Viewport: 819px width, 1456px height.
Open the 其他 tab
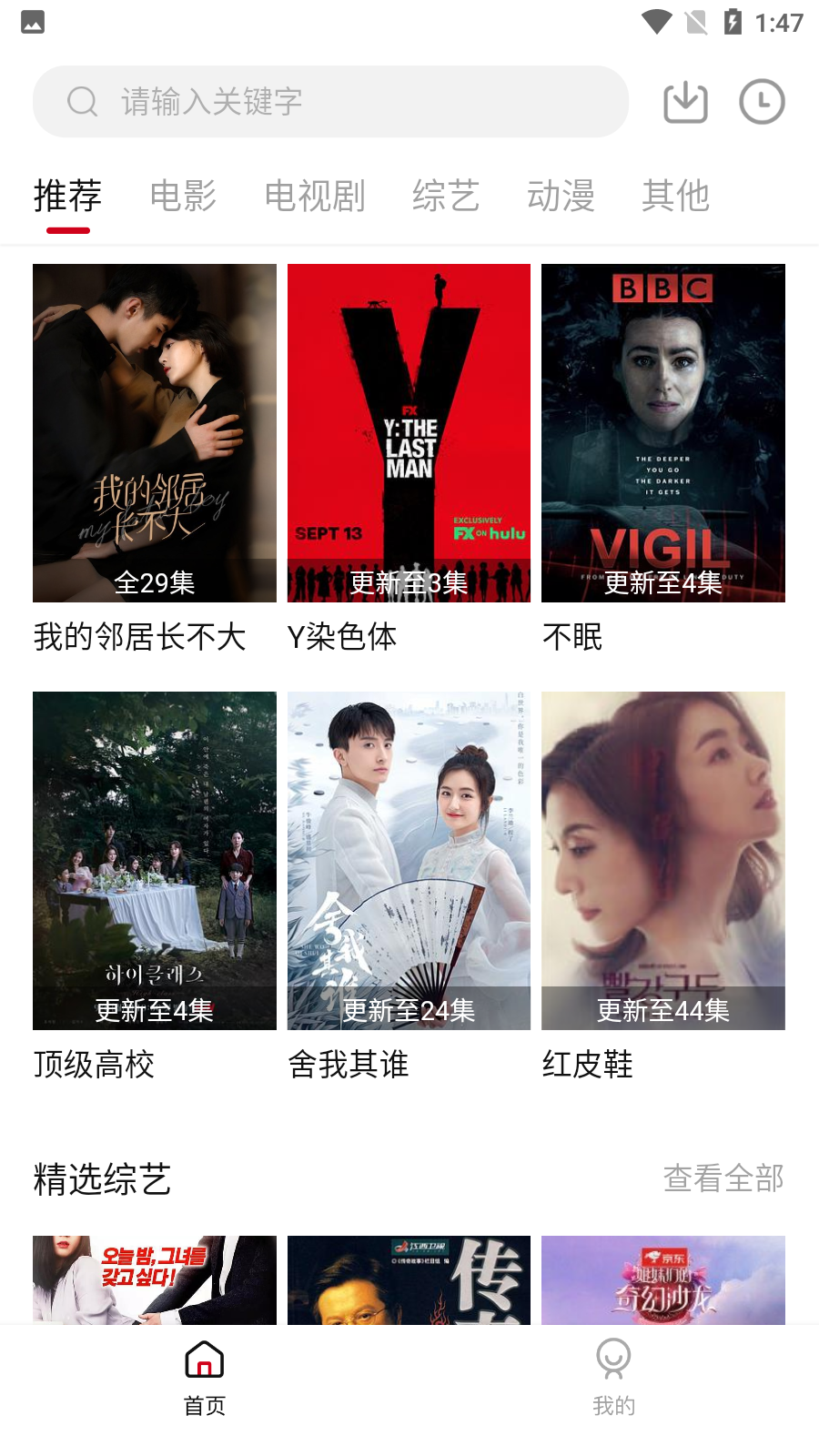(675, 196)
